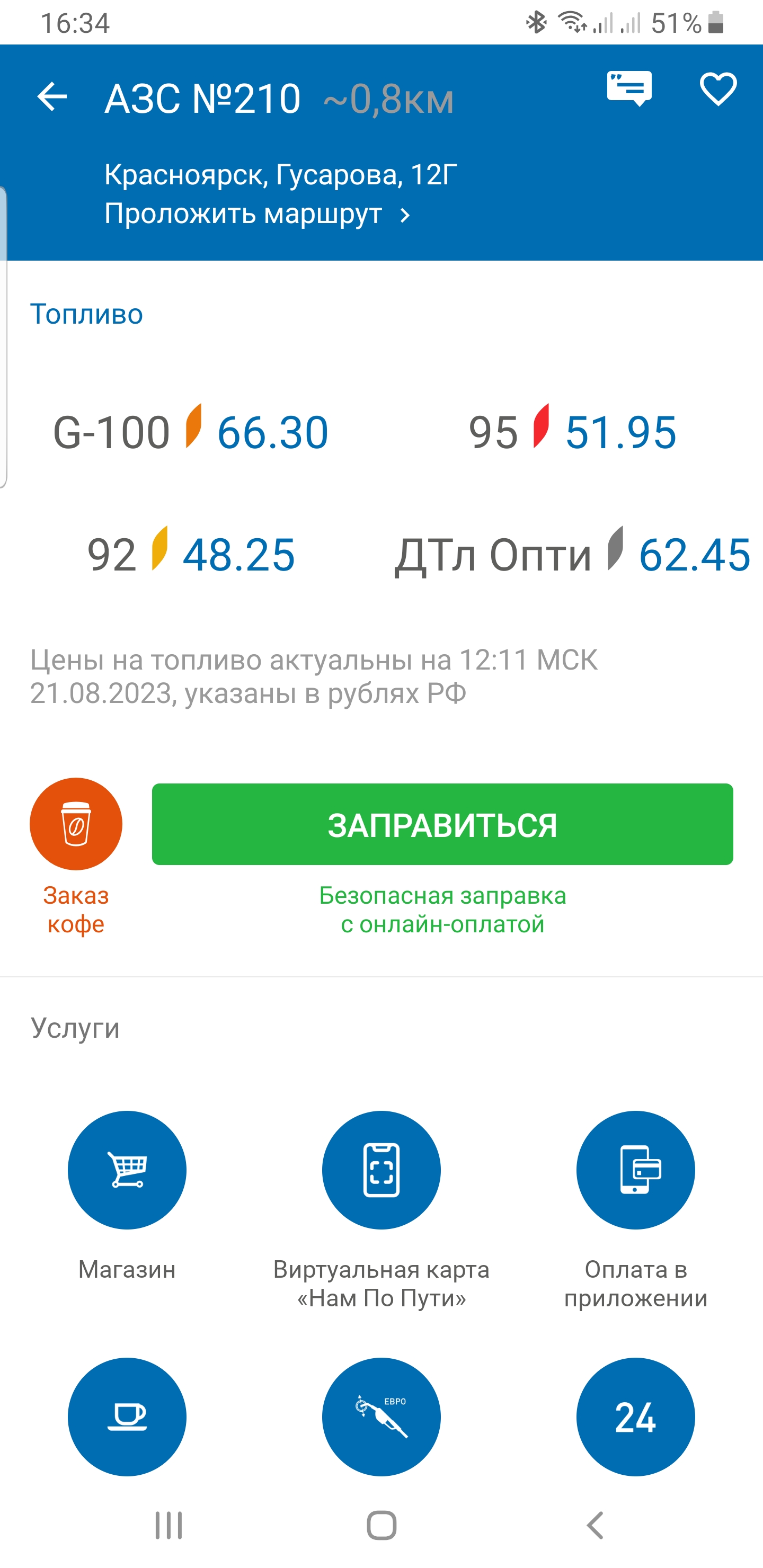Viewport: 763px width, 1568px height.
Task: Tap Проложить маршрут to build a route
Action: tap(257, 214)
